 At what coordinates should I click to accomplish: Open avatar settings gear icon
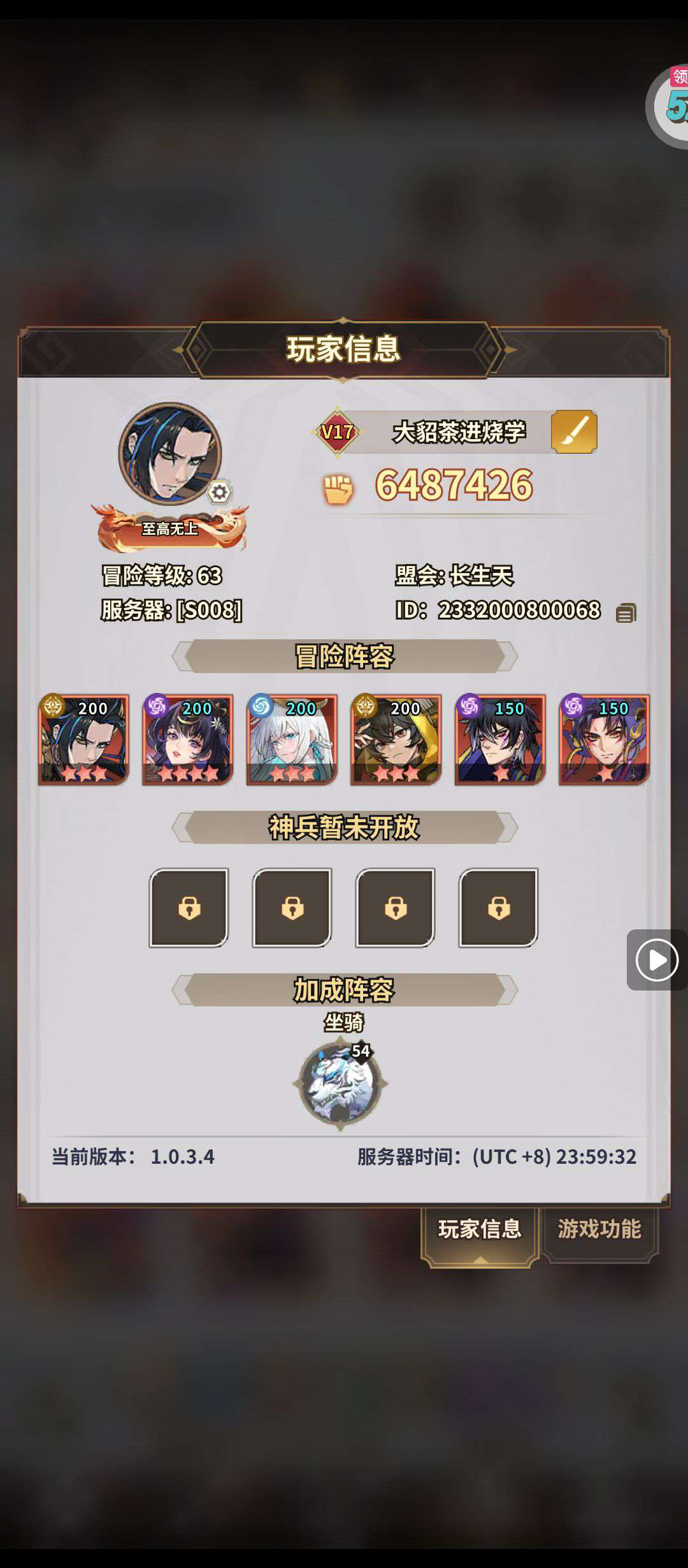click(x=219, y=492)
